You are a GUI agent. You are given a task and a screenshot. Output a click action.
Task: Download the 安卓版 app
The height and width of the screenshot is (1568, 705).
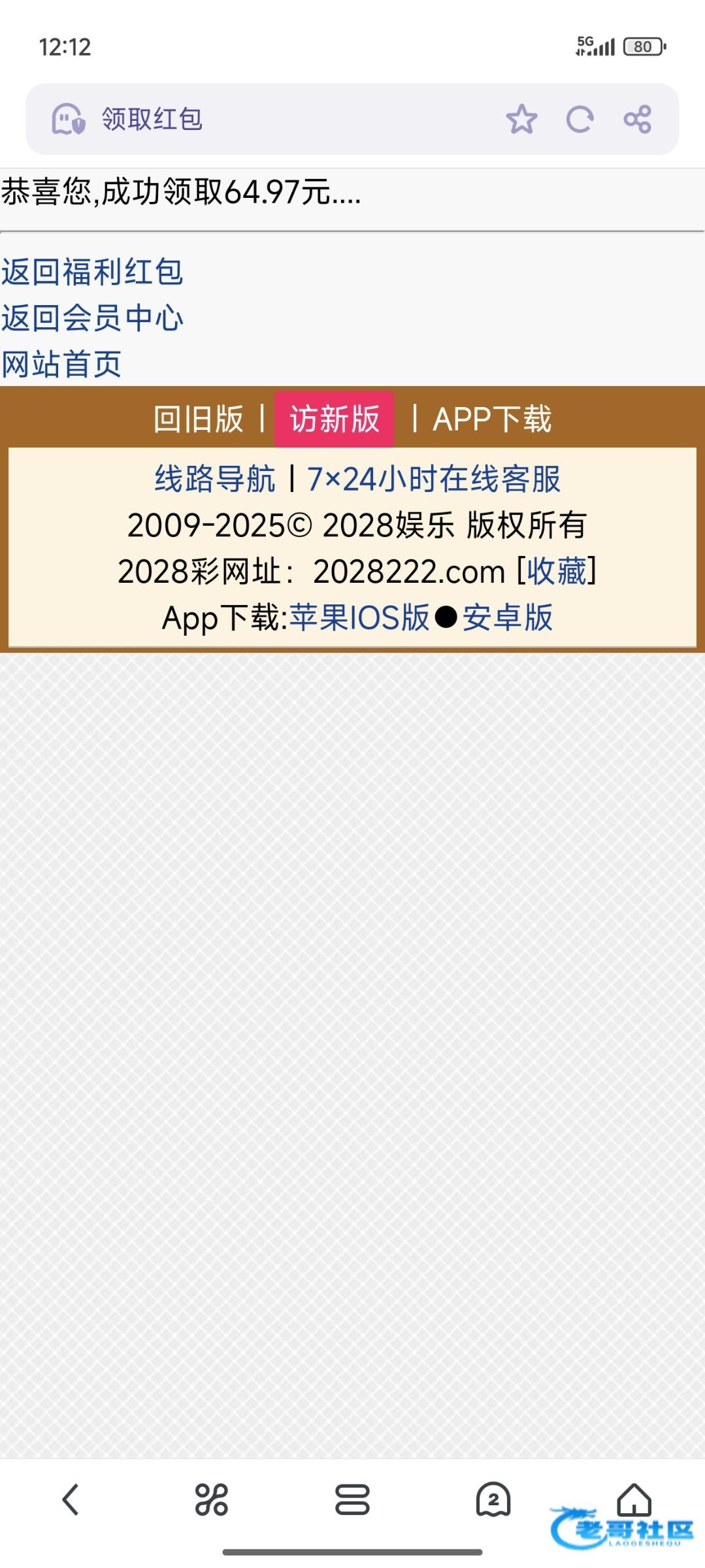tap(508, 617)
